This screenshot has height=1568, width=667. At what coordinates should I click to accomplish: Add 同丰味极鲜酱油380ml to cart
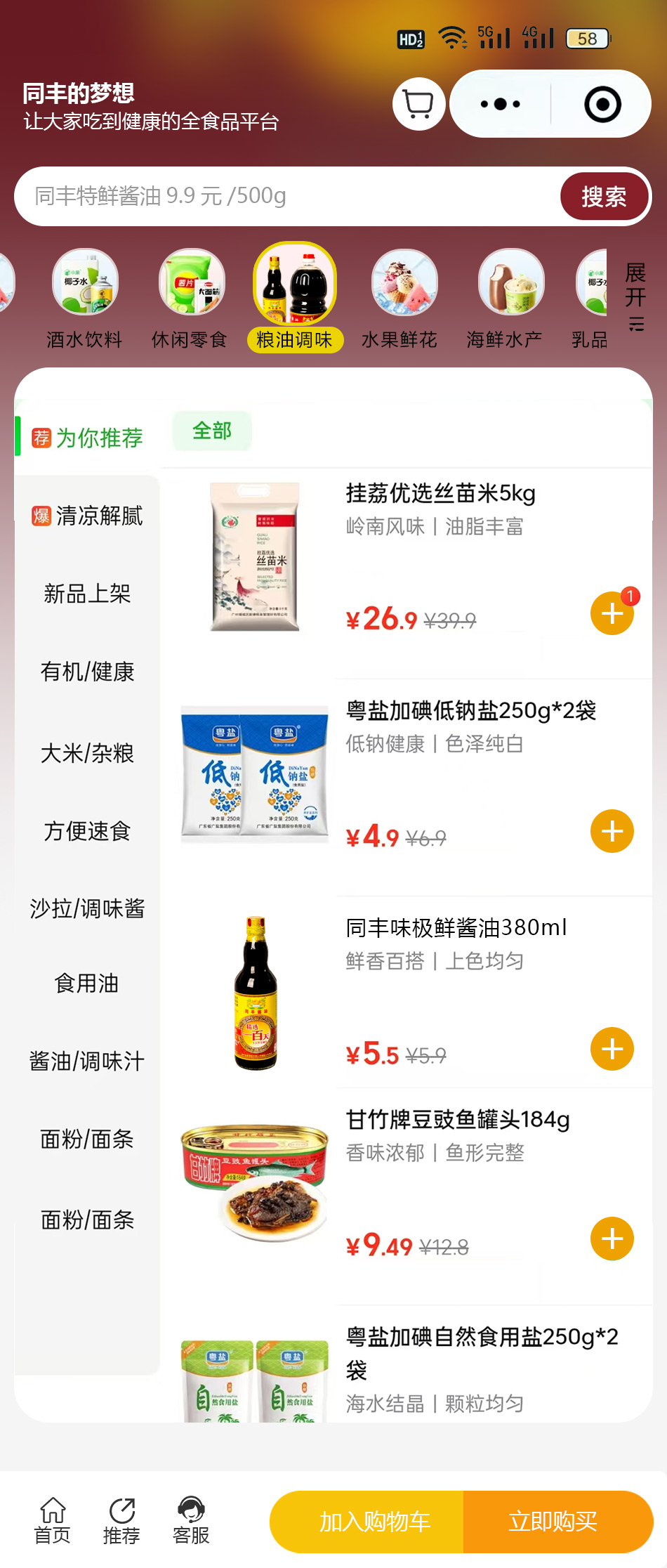[x=612, y=1049]
